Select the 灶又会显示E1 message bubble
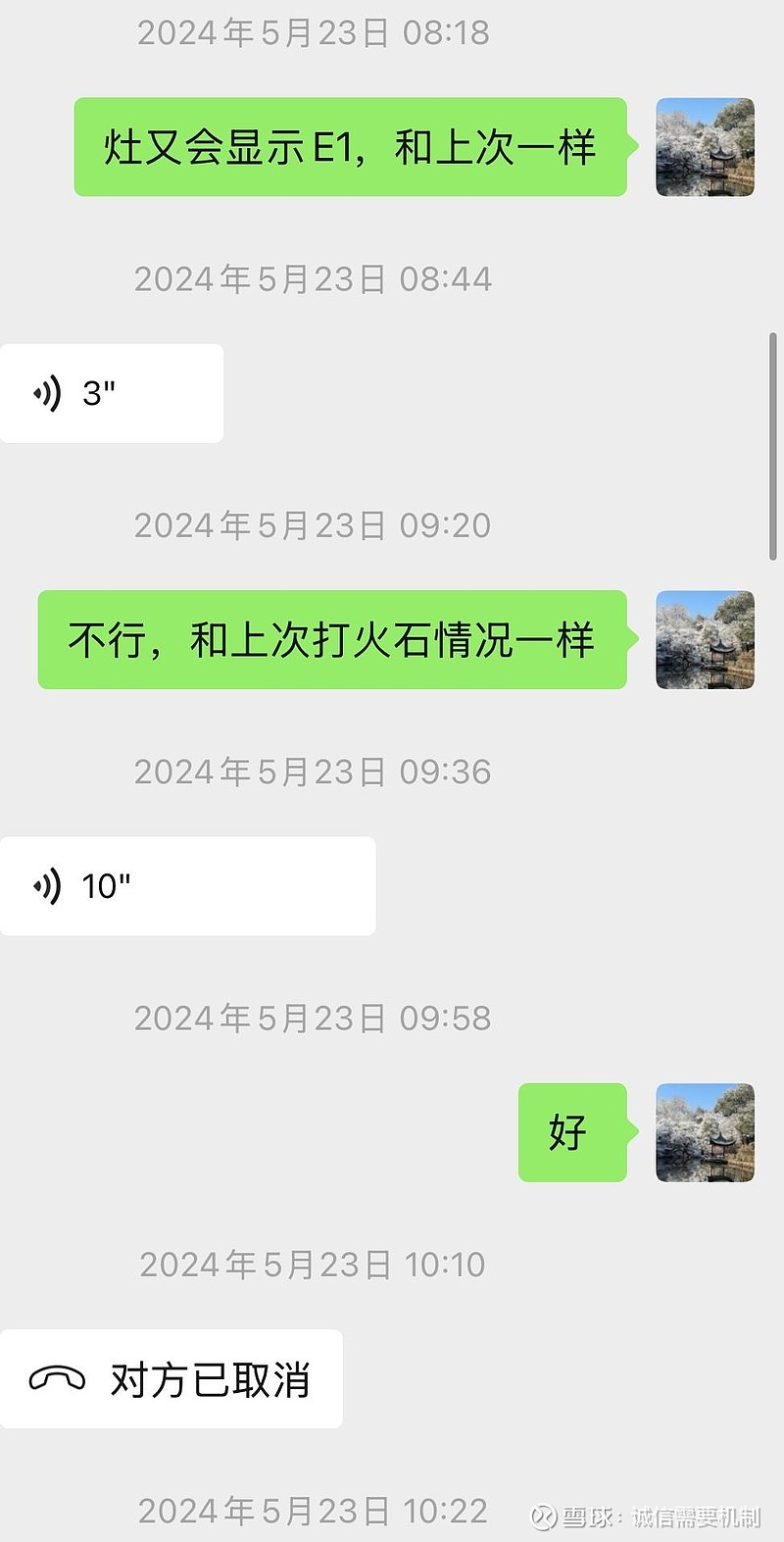 [351, 147]
